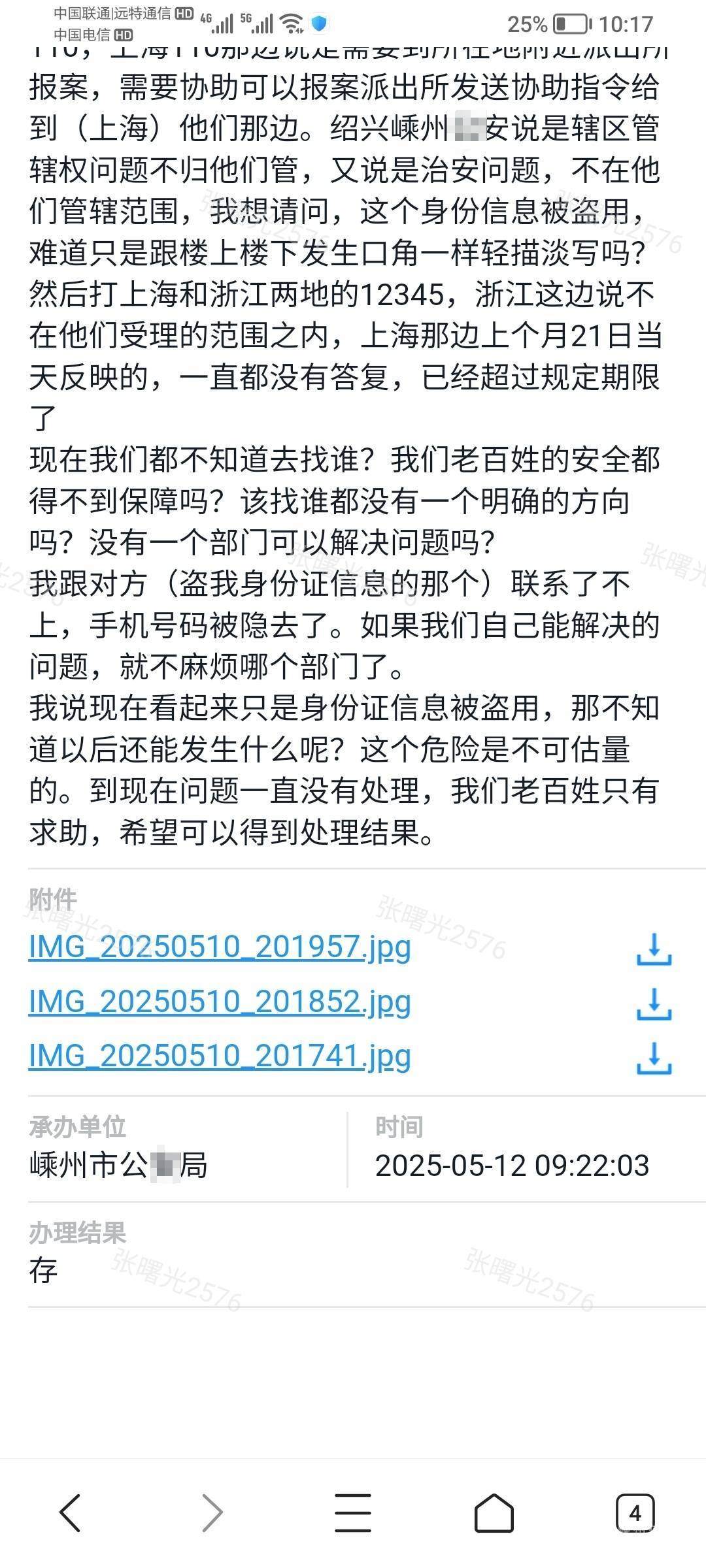
Task: Open attachment IMG_20250510_201741.jpg
Action: pos(220,1056)
